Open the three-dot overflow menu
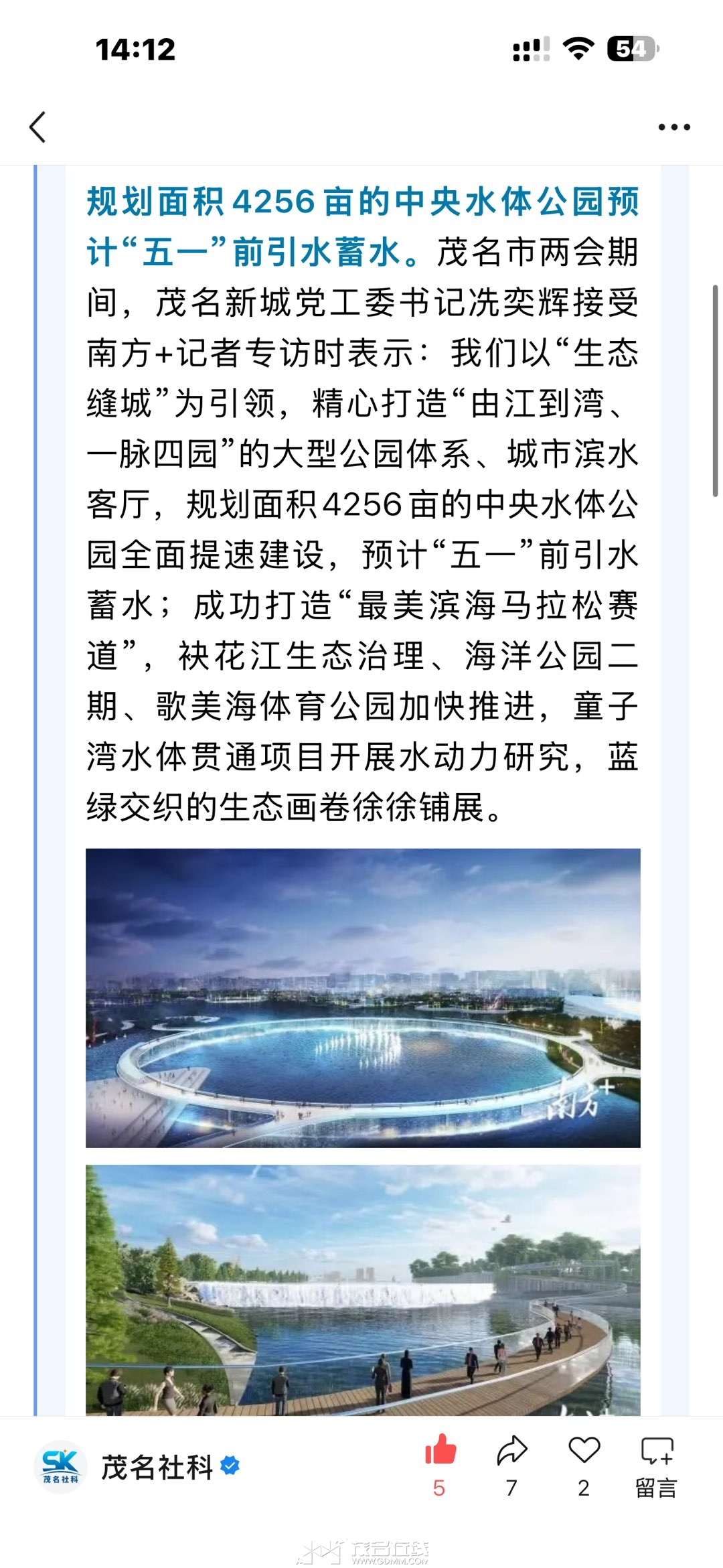723x1568 pixels. pyautogui.click(x=673, y=127)
